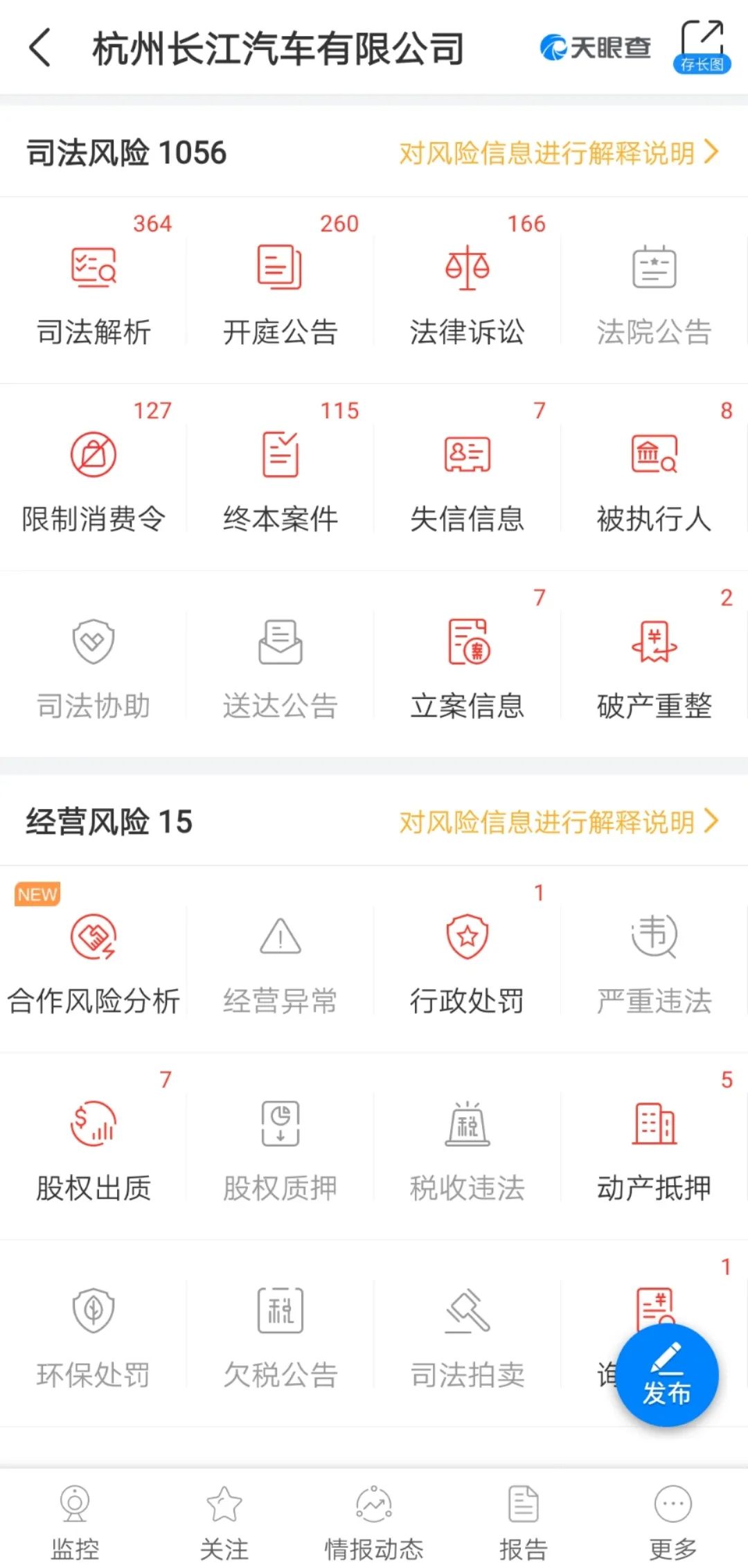Image resolution: width=748 pixels, height=1568 pixels.
Task: Check 限制消费令 consumption restriction orders
Action: (95, 478)
